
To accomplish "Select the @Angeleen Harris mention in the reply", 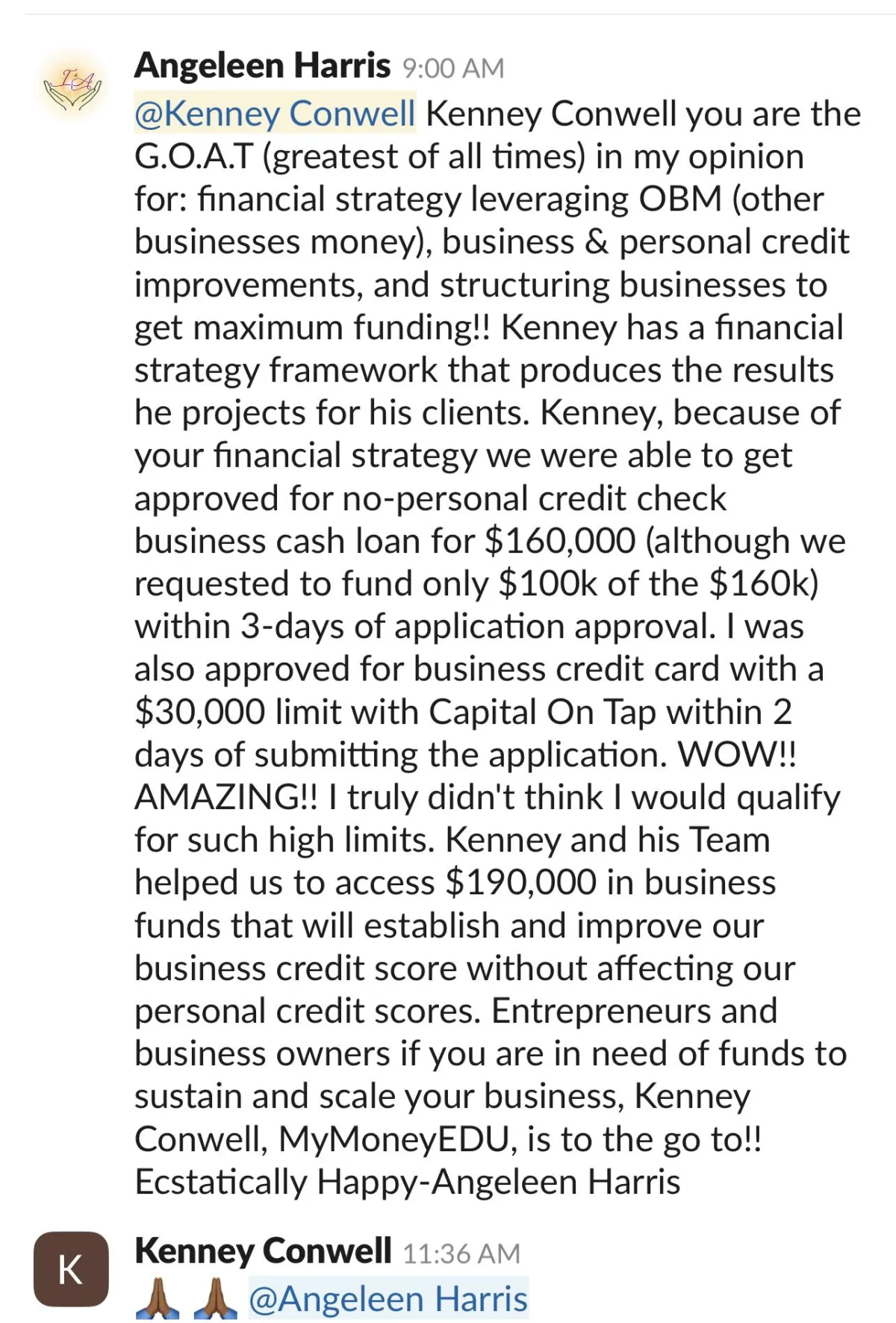I will tap(388, 1298).
